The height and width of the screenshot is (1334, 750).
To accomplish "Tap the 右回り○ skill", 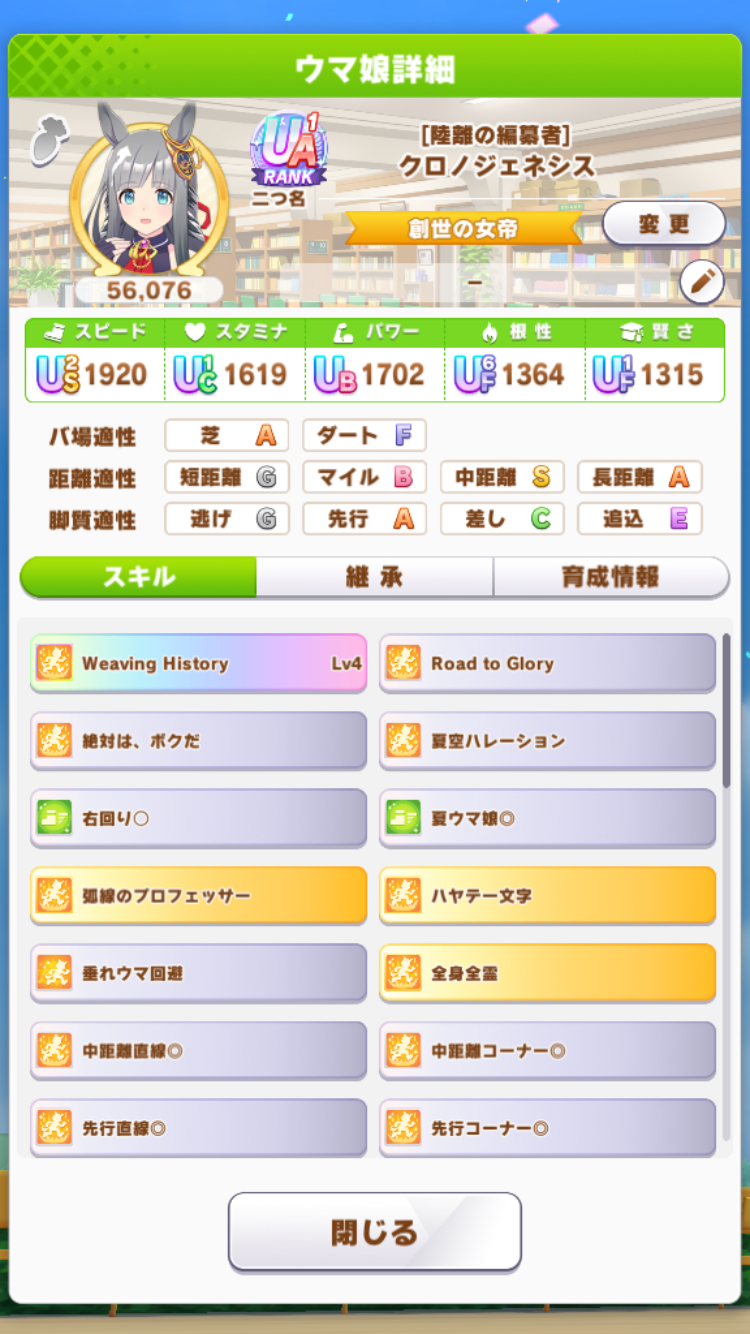I will (198, 818).
